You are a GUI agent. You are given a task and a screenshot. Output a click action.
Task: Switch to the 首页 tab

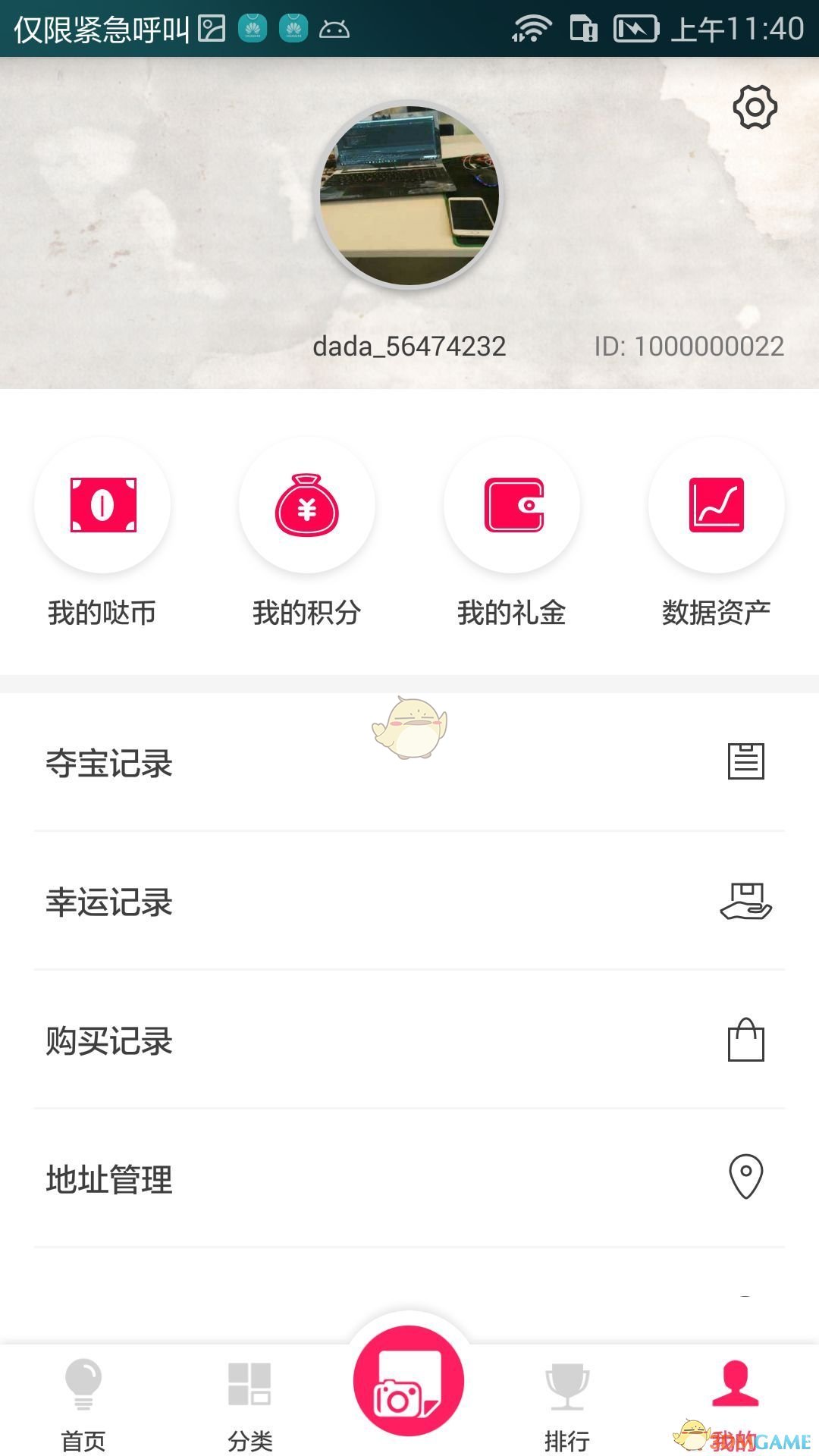click(83, 1403)
